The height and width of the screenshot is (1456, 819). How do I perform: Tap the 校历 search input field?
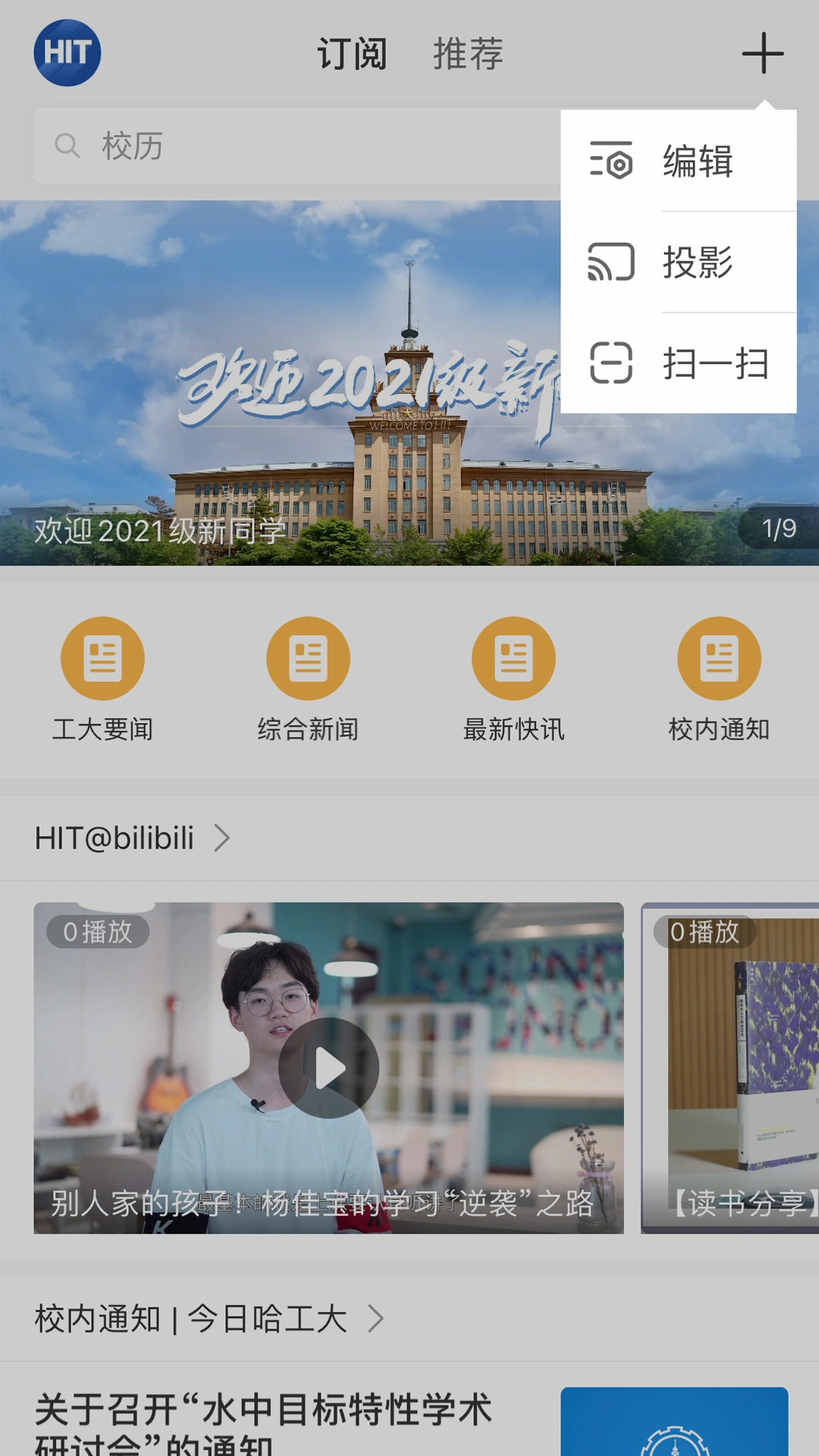(x=227, y=145)
